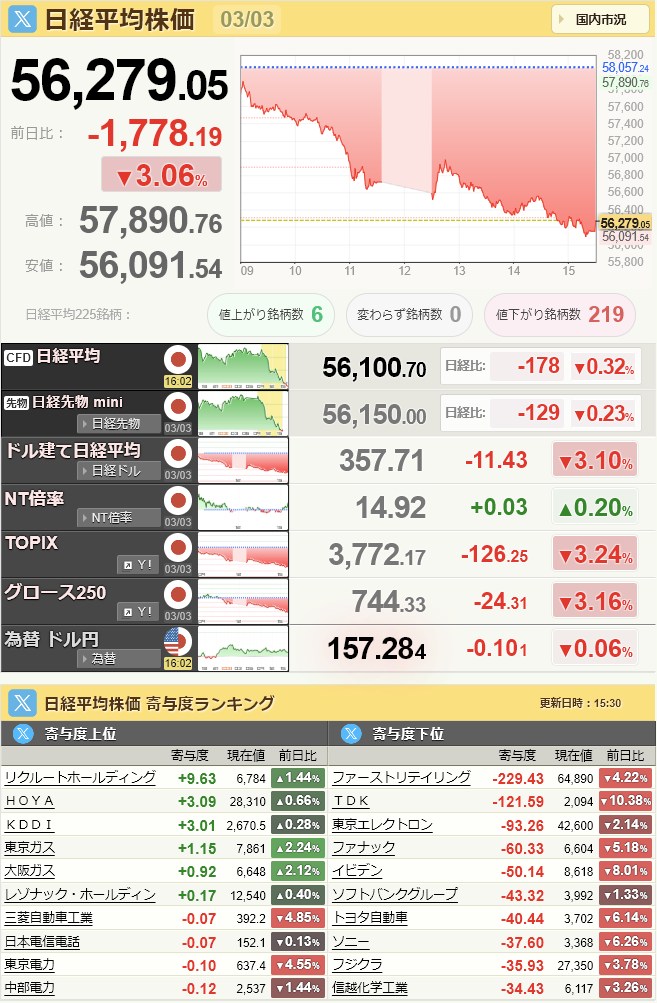Open the 為替 button under ドル円
The height and width of the screenshot is (1003, 657).
pyautogui.click(x=119, y=658)
